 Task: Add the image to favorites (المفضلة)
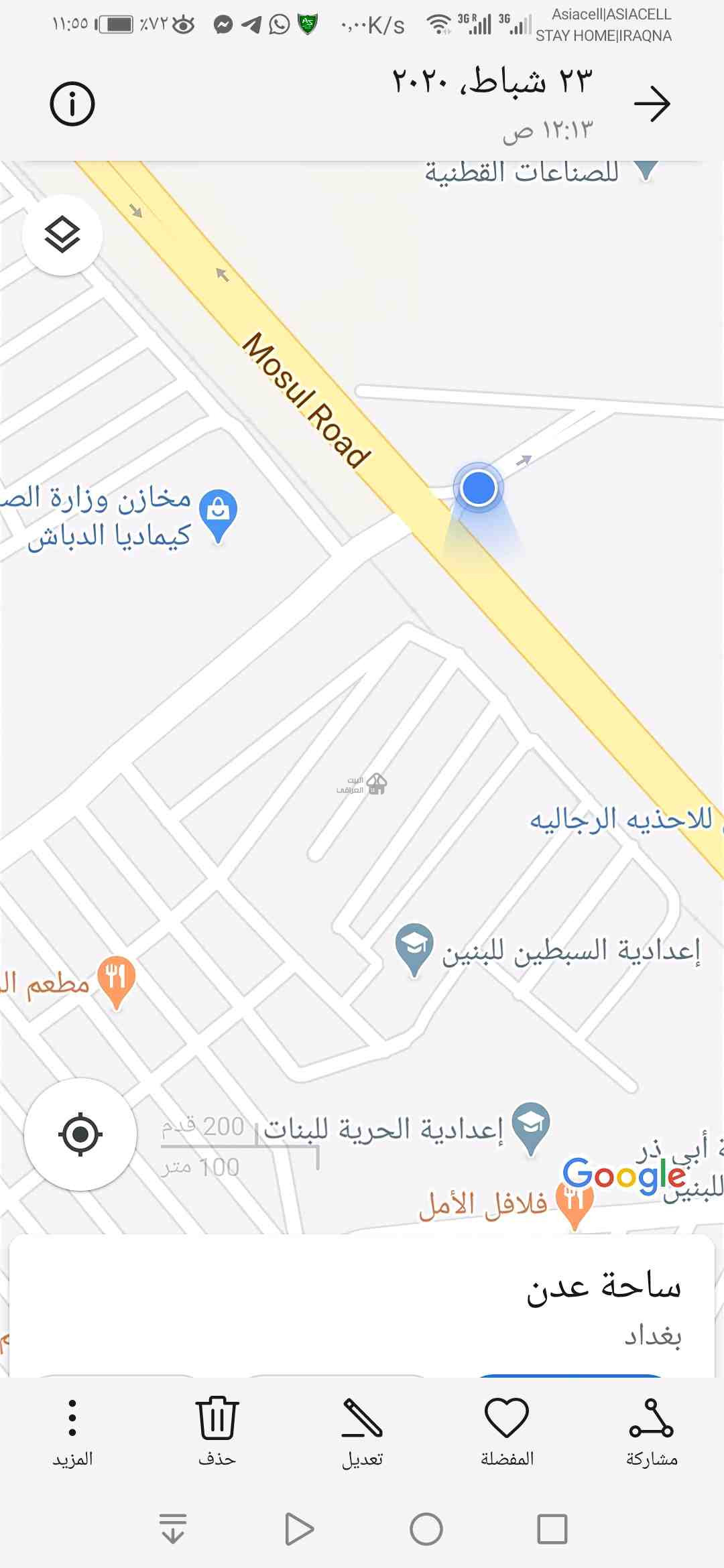507,1431
